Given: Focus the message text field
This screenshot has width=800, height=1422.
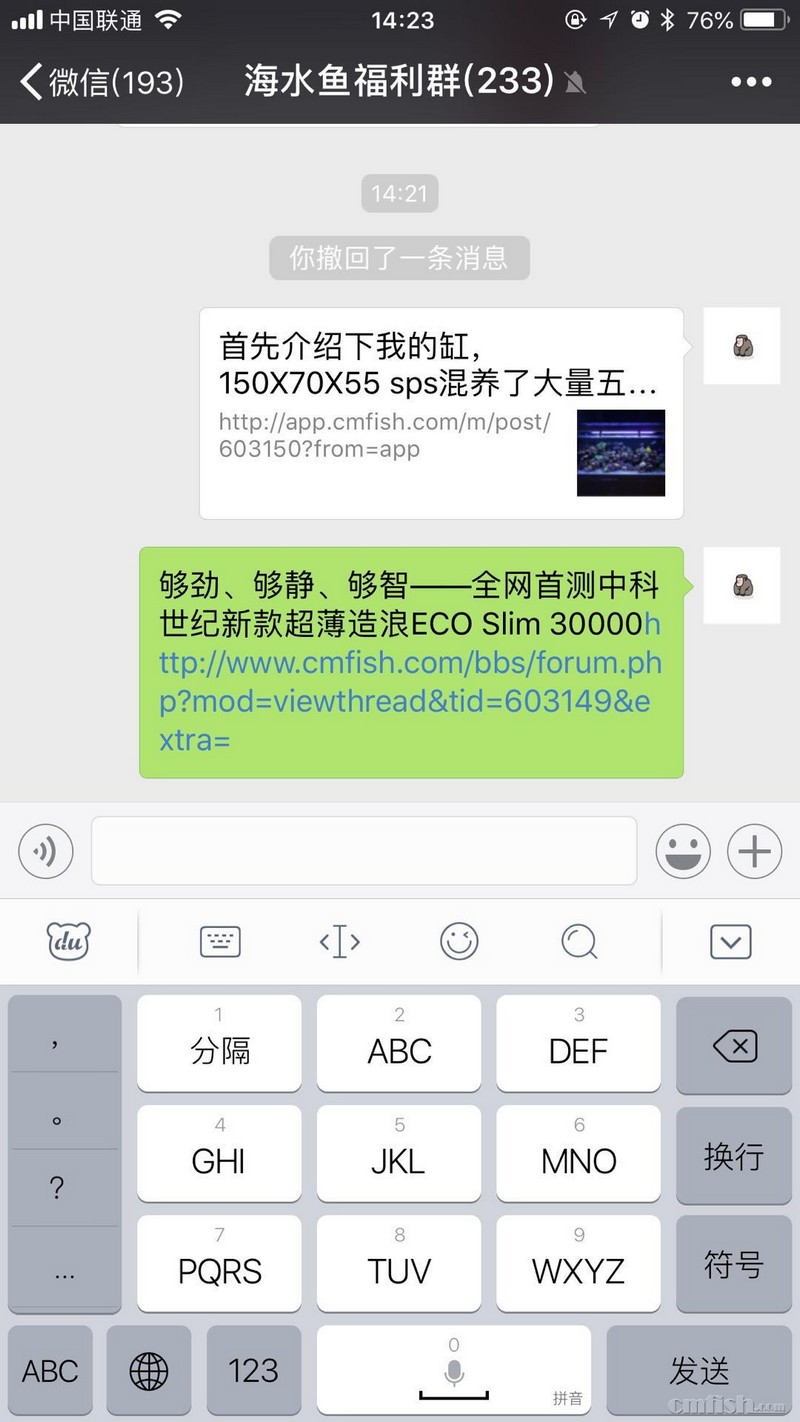Looking at the screenshot, I should pyautogui.click(x=364, y=851).
